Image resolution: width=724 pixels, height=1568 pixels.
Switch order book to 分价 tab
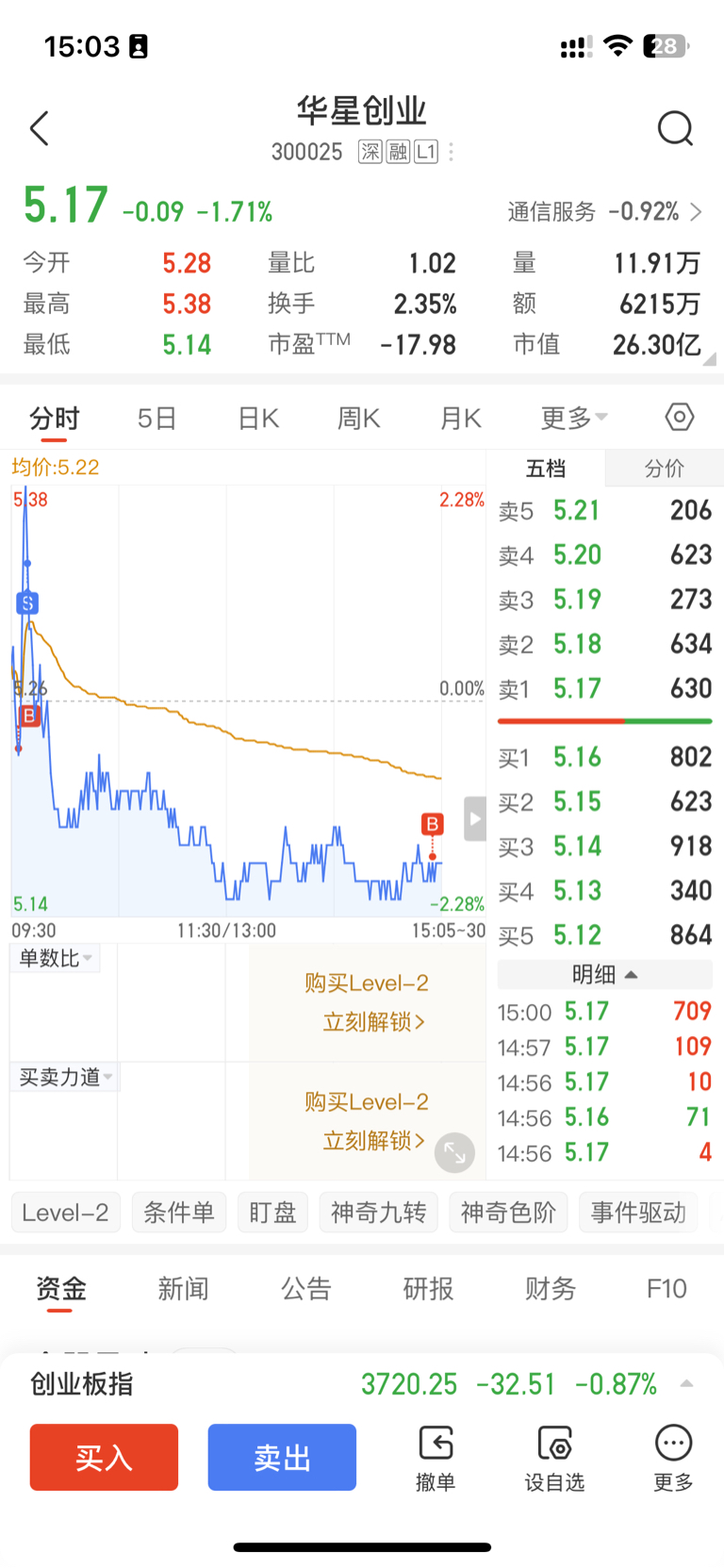tap(664, 469)
